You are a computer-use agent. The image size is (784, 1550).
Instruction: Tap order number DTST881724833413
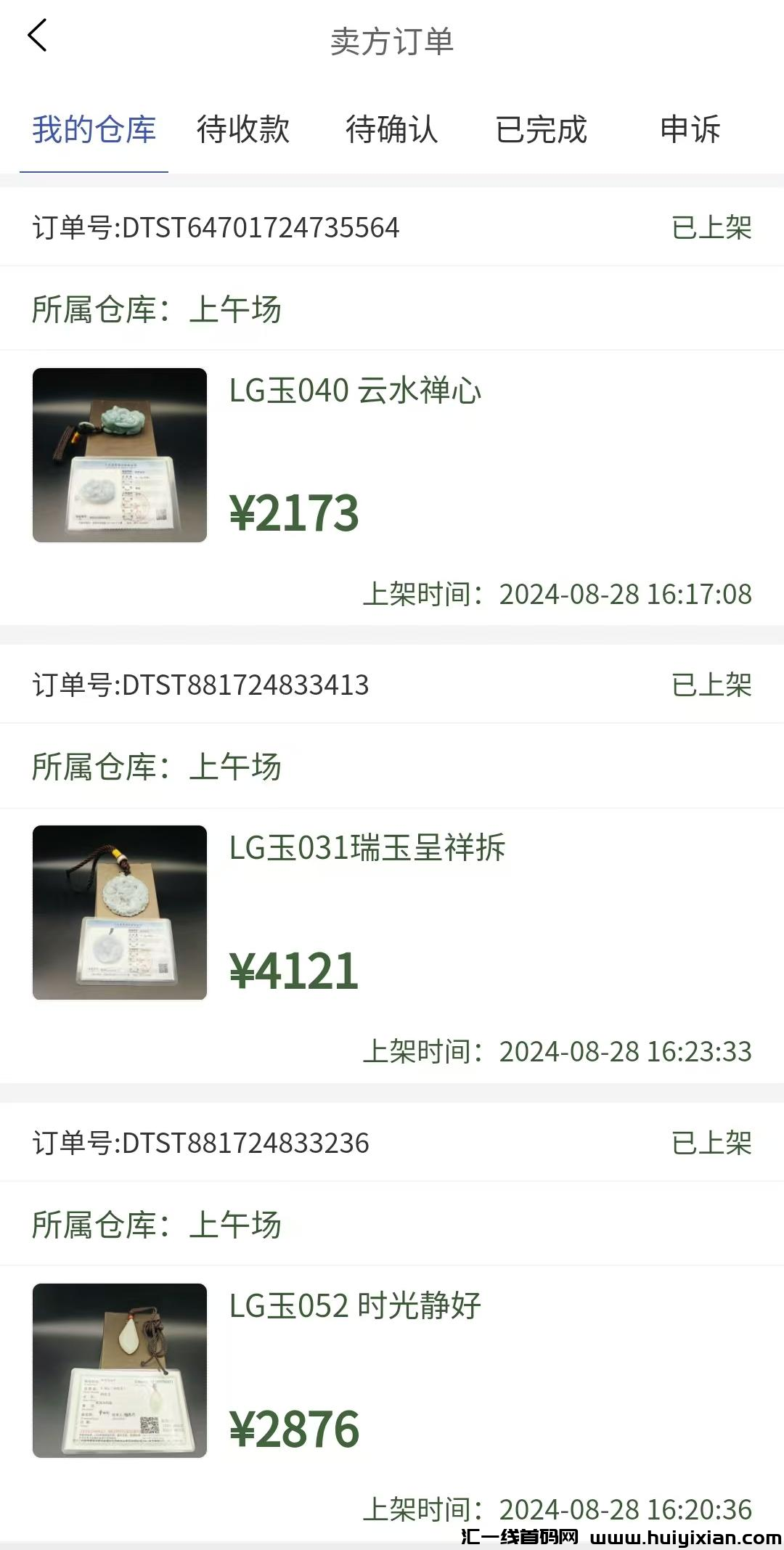click(x=203, y=685)
